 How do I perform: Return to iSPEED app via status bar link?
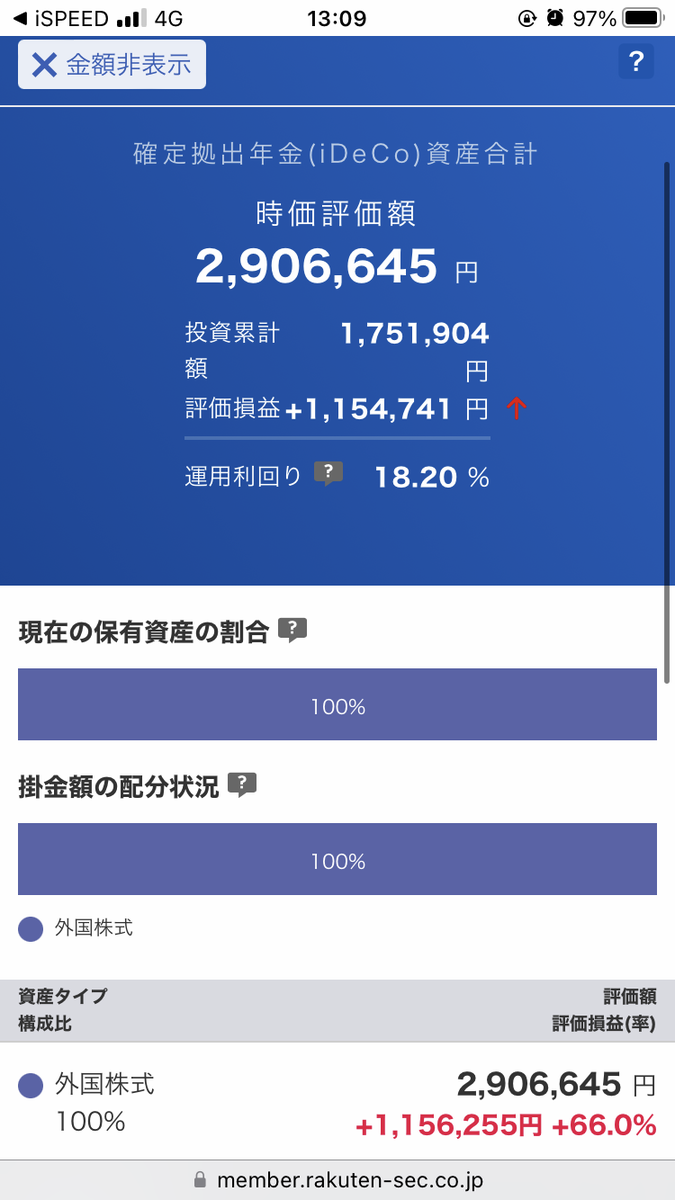tap(60, 19)
